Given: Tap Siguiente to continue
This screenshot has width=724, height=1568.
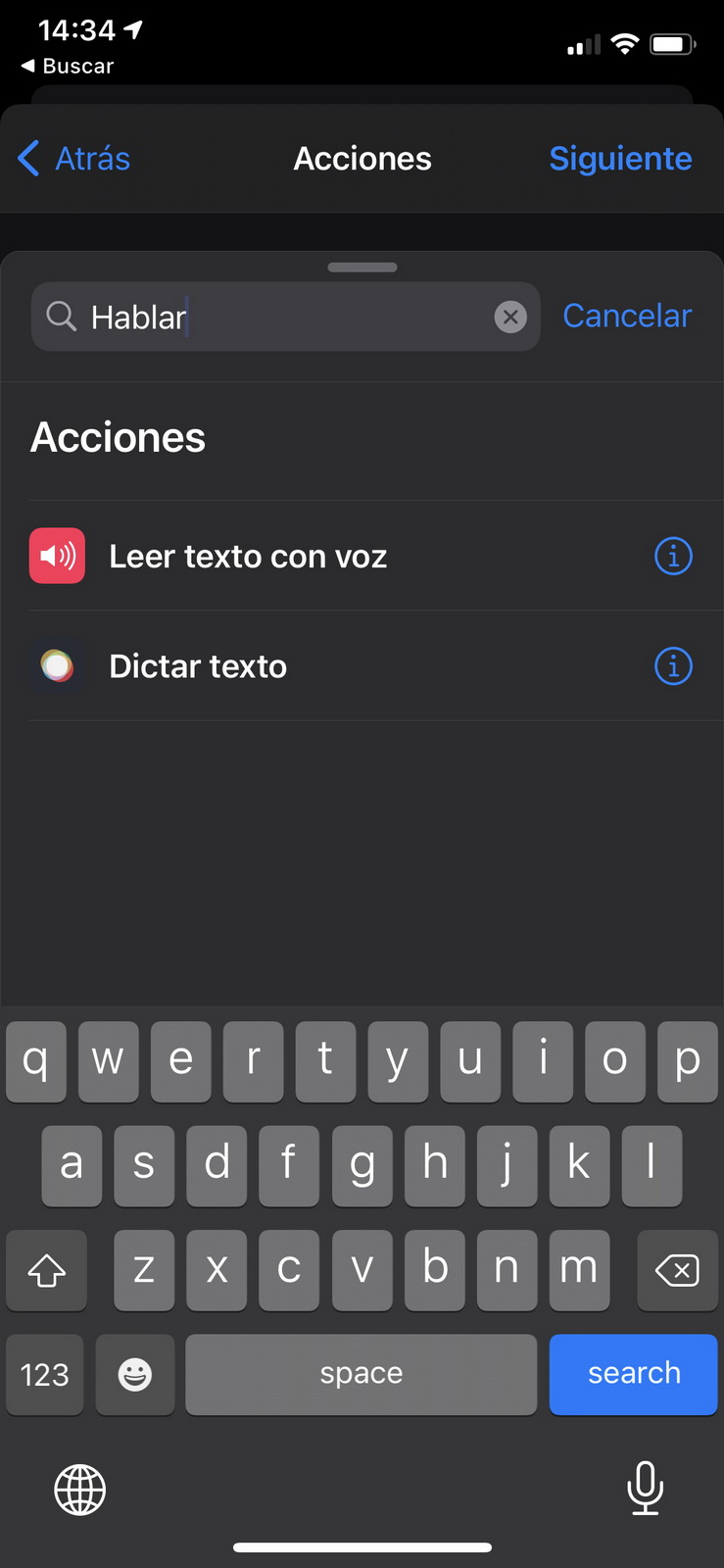Looking at the screenshot, I should click(x=620, y=159).
